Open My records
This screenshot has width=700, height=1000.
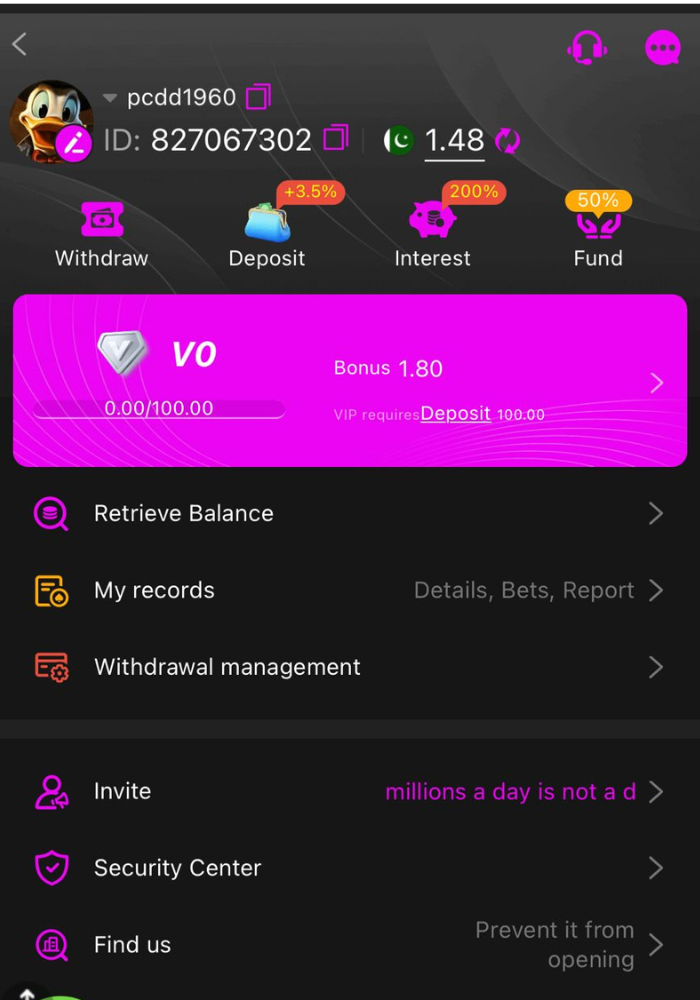coord(349,591)
